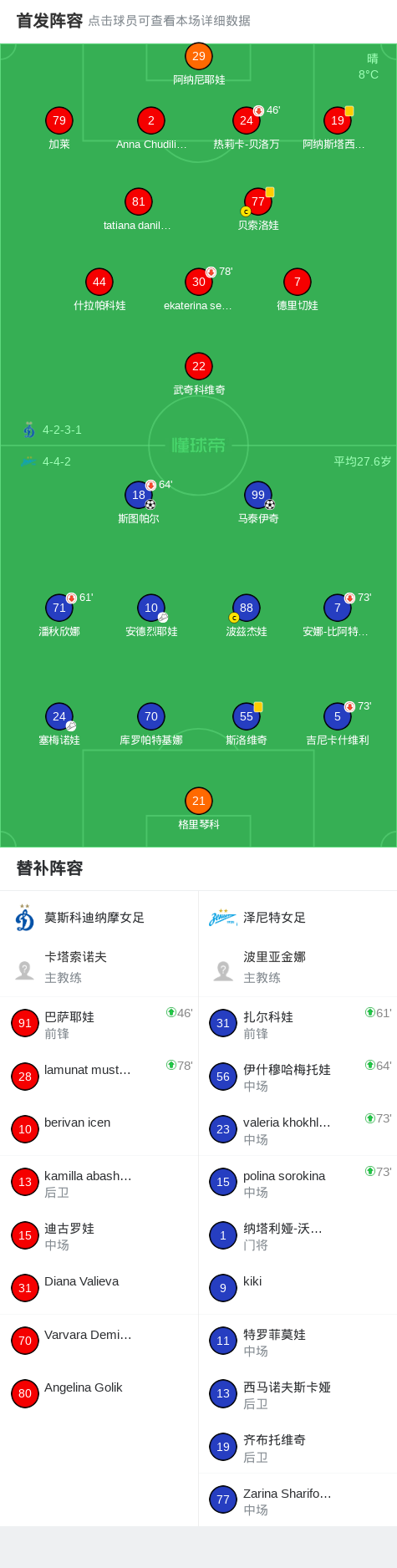View substitute 伊什穆哈梅托娃 number 56
Image resolution: width=397 pixels, height=1568 pixels.
coord(298,1077)
